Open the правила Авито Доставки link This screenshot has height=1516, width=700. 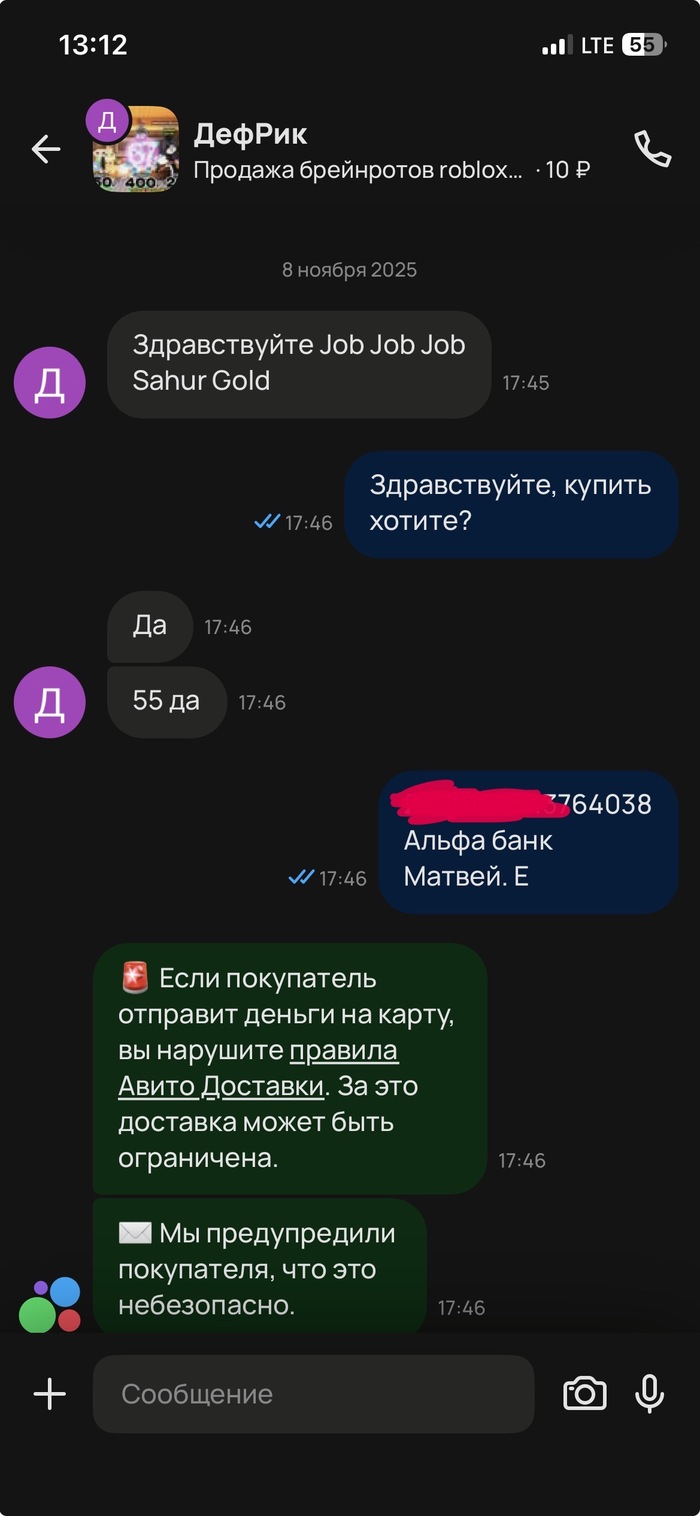pos(258,1068)
